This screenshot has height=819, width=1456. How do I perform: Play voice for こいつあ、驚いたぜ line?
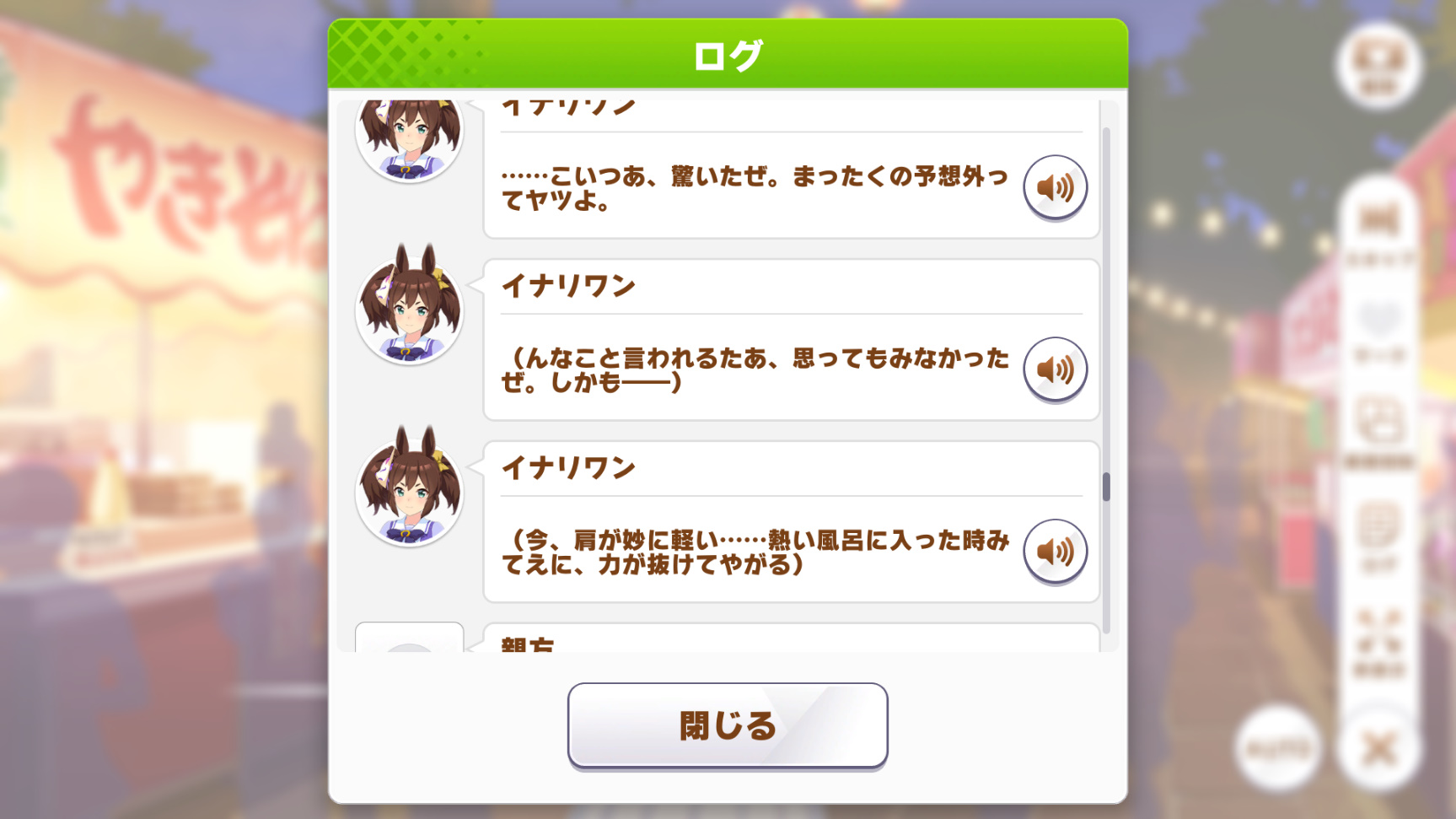coord(1055,187)
